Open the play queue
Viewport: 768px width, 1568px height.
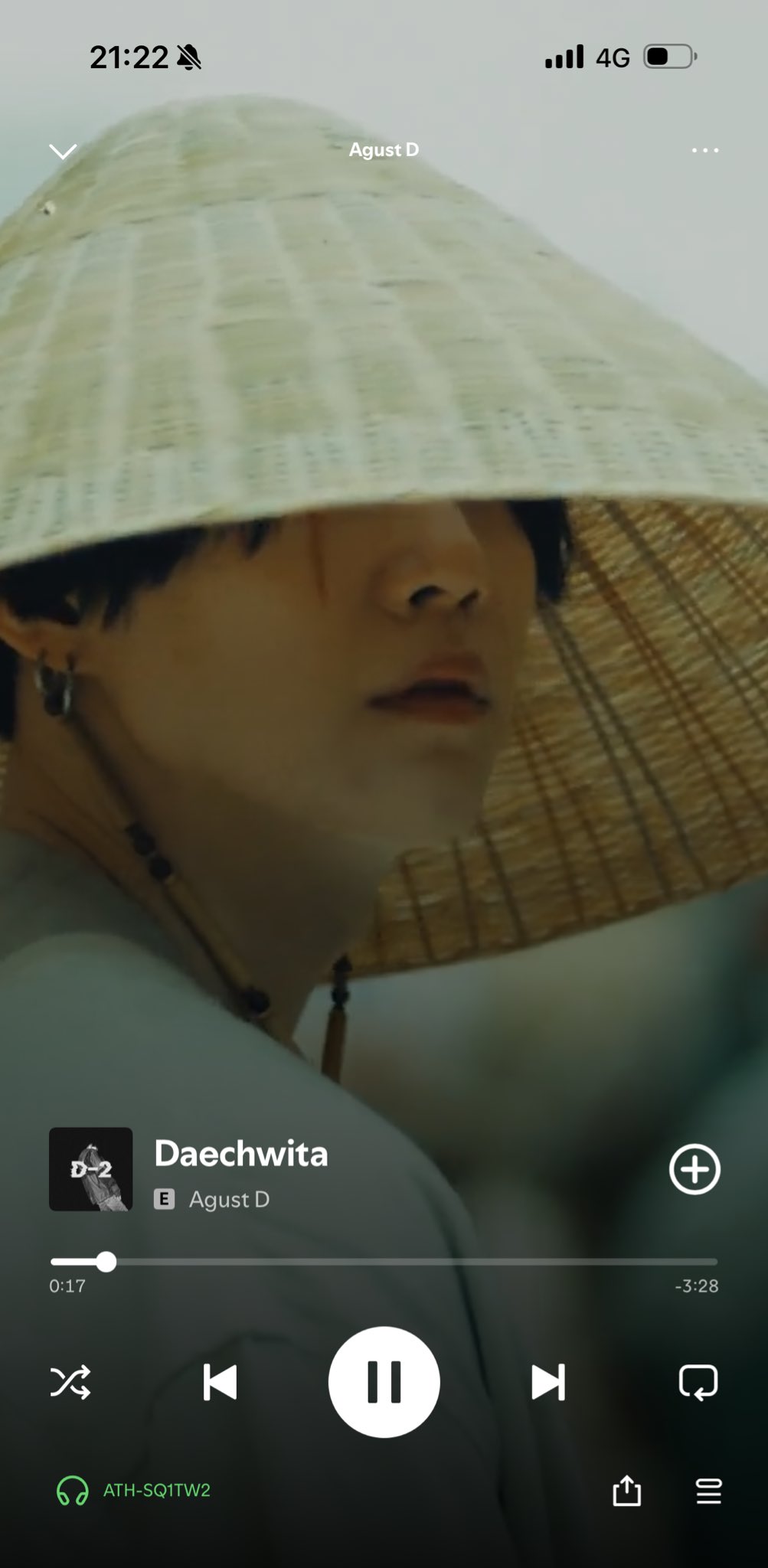708,1490
